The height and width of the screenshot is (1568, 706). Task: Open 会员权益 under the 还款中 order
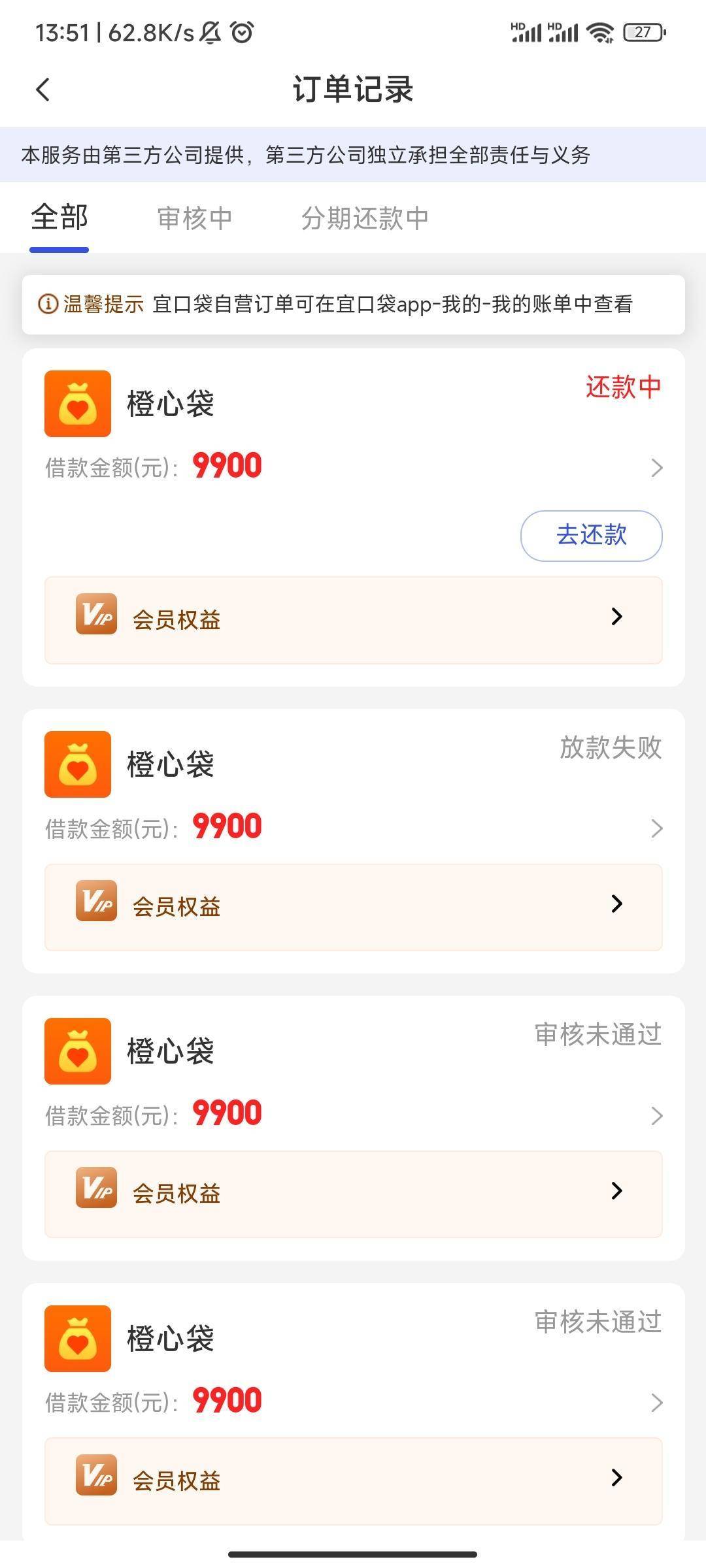tap(353, 619)
